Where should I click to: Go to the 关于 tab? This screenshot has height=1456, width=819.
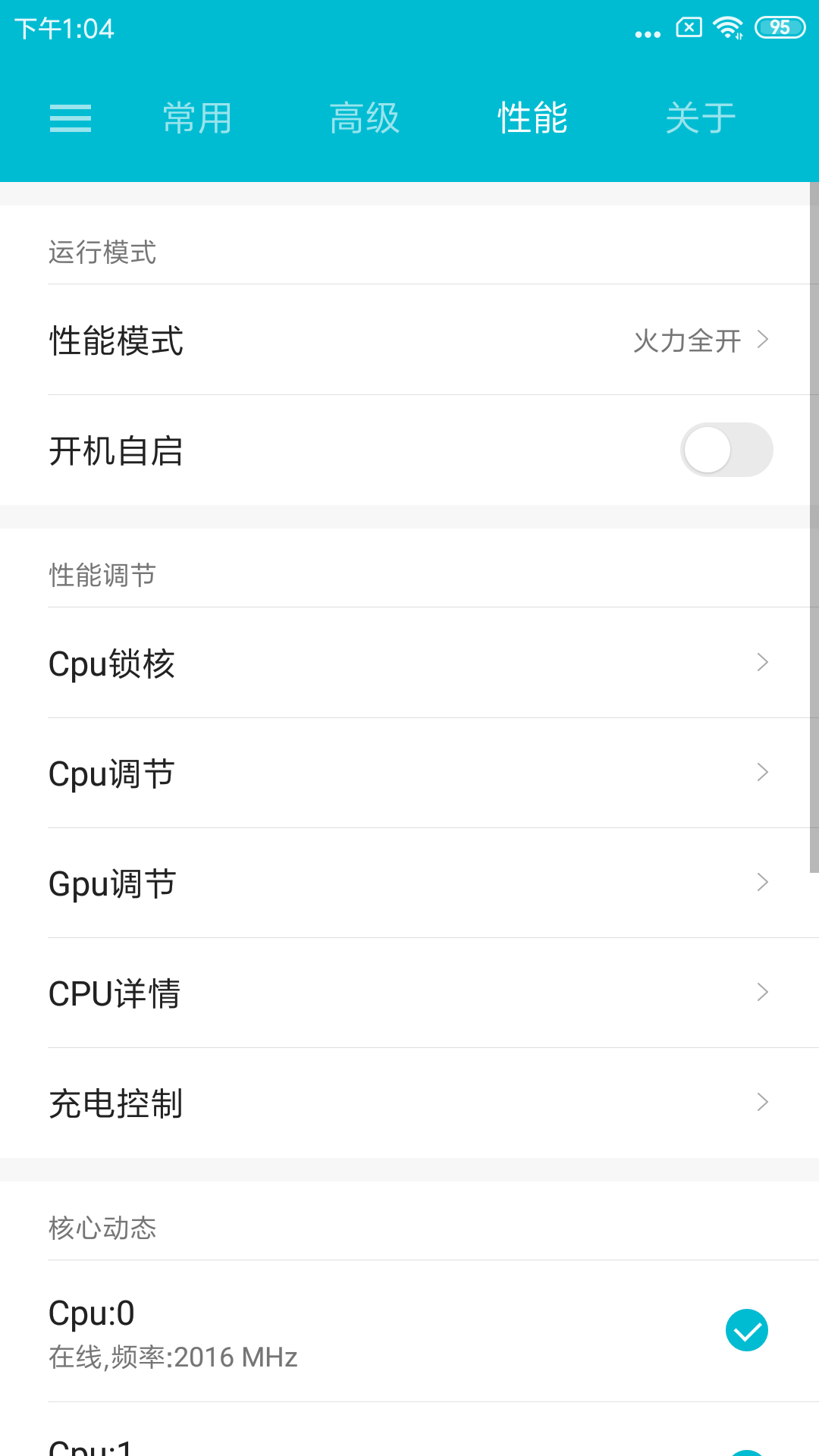(x=701, y=118)
